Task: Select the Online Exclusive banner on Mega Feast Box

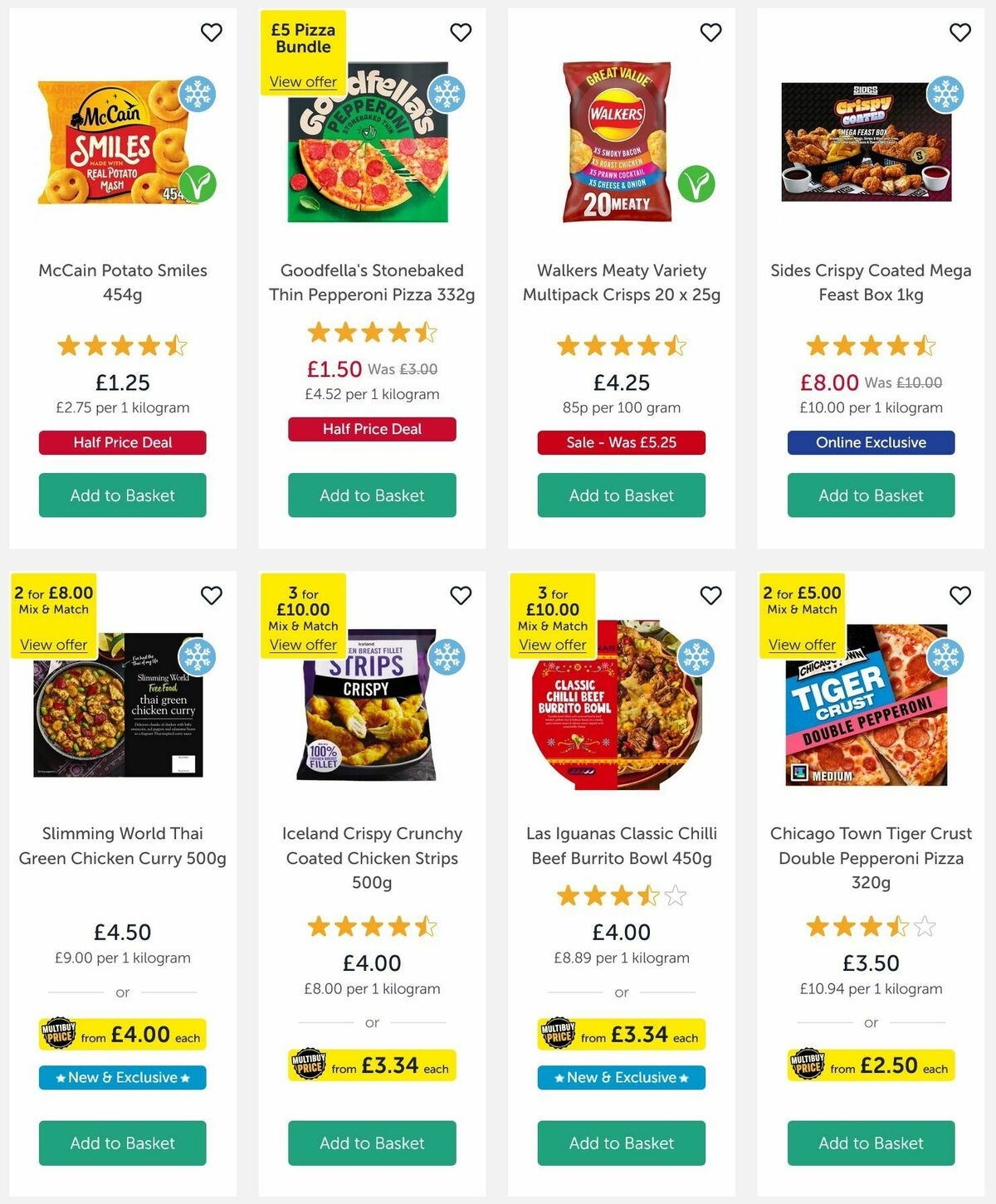Action: 870,442
